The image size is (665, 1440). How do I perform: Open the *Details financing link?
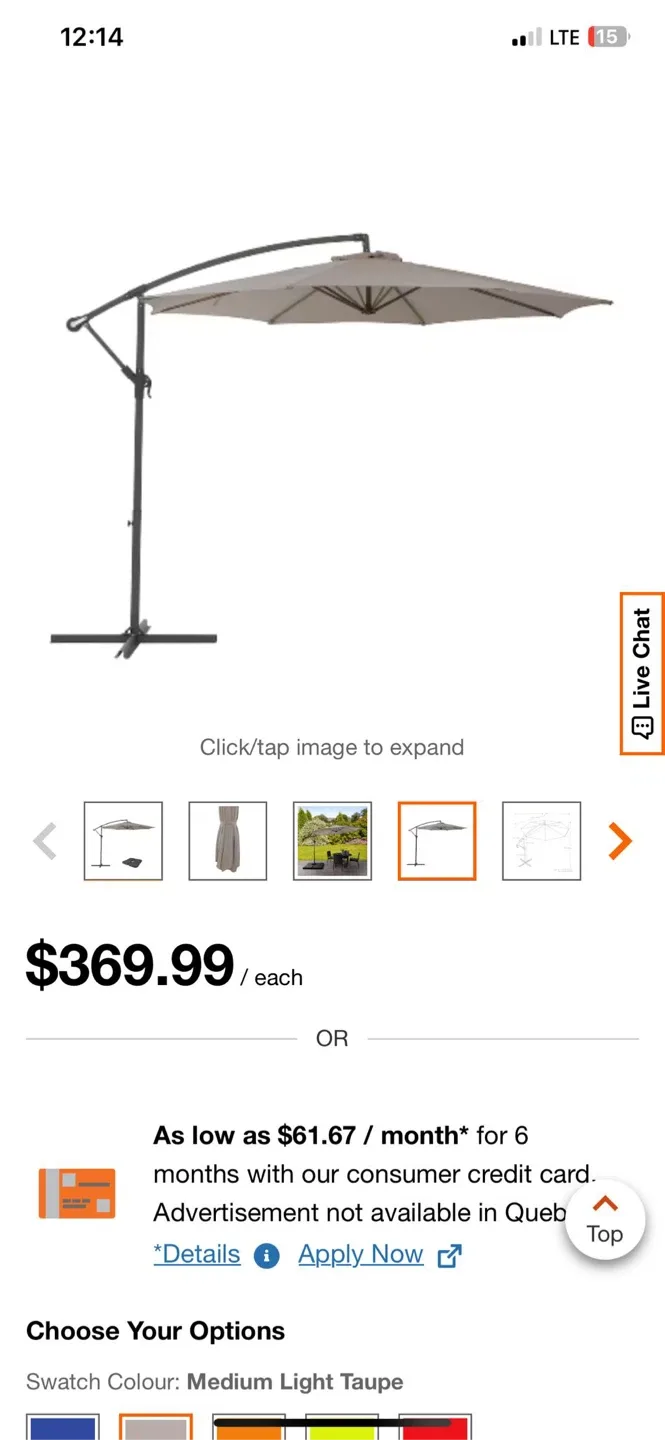[197, 1254]
